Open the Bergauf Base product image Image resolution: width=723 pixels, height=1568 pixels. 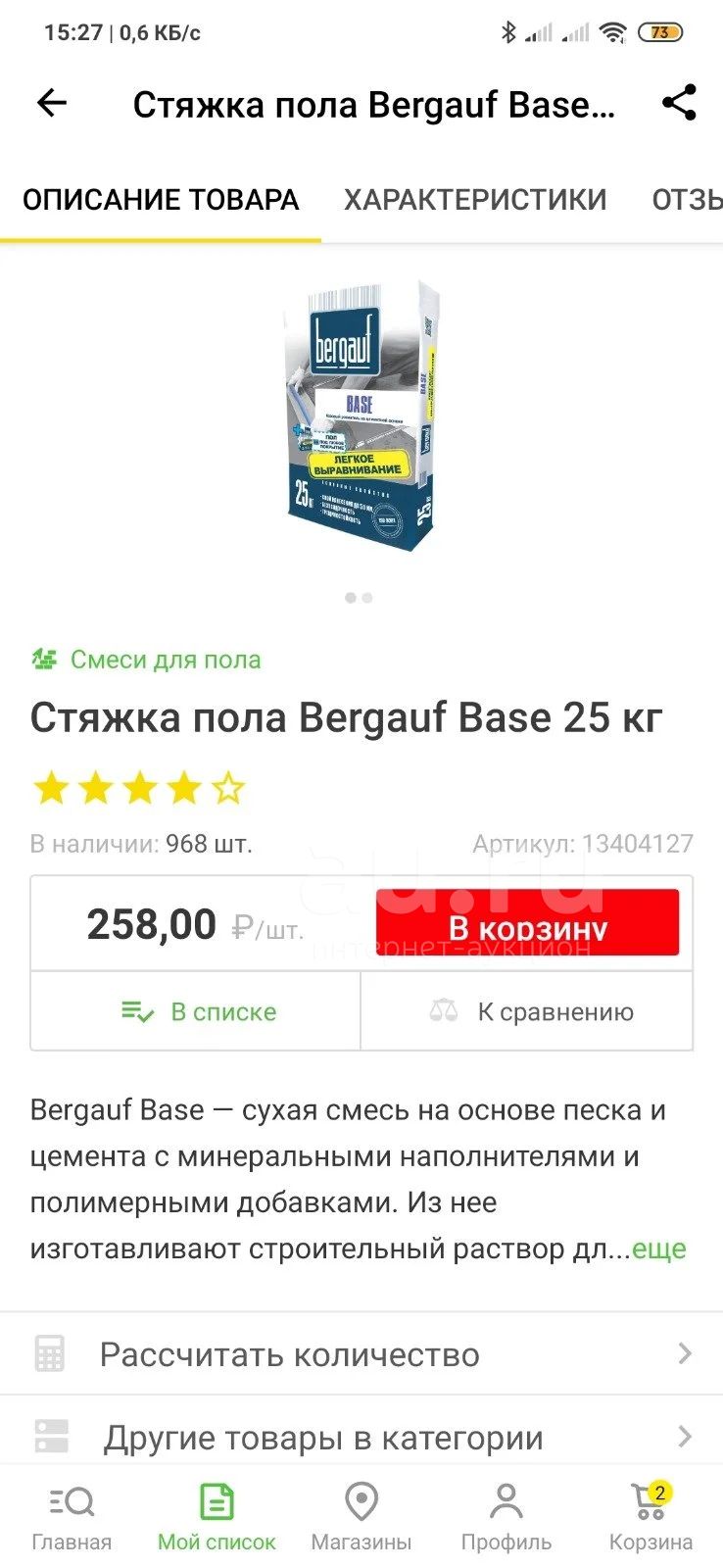point(360,416)
